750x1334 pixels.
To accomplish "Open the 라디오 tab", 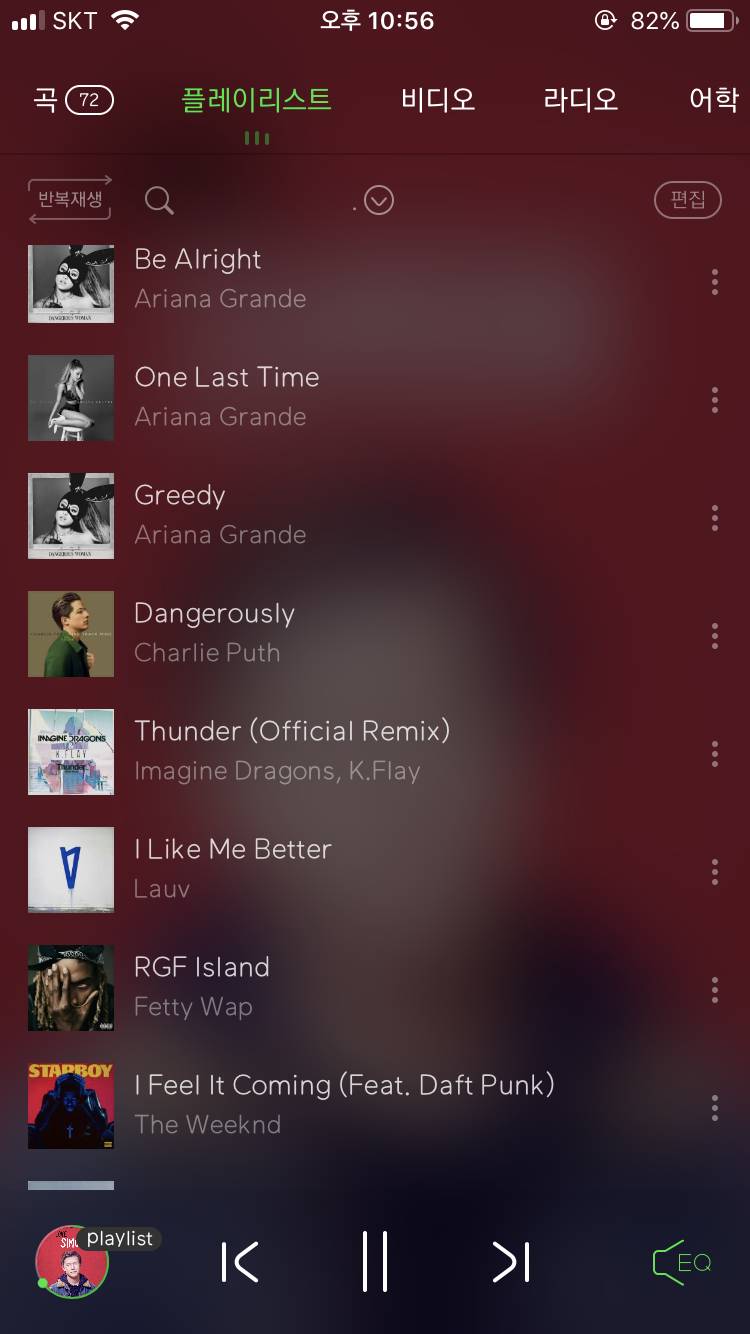I will pos(580,100).
